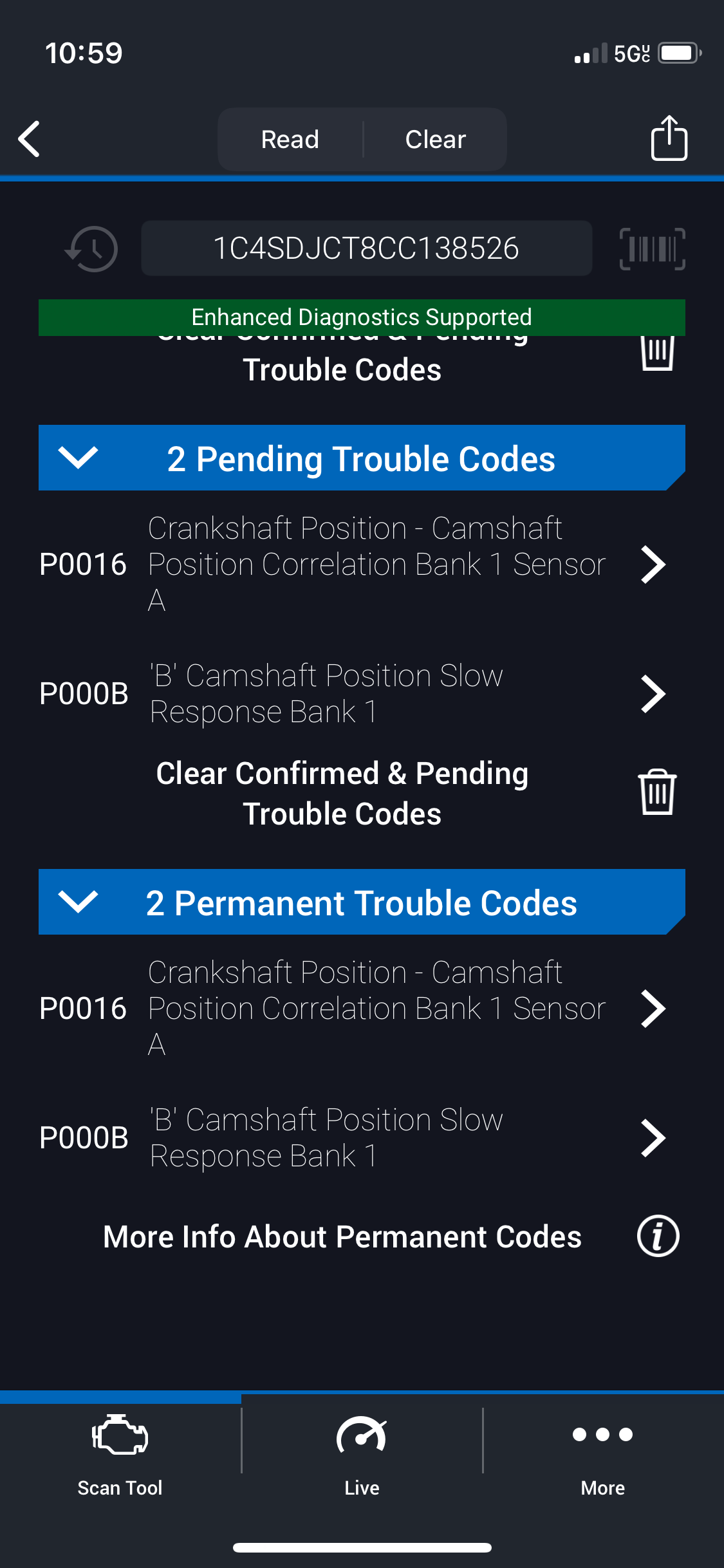The width and height of the screenshot is (724, 1568).
Task: Scan VIN with the barcode icon
Action: click(x=652, y=248)
